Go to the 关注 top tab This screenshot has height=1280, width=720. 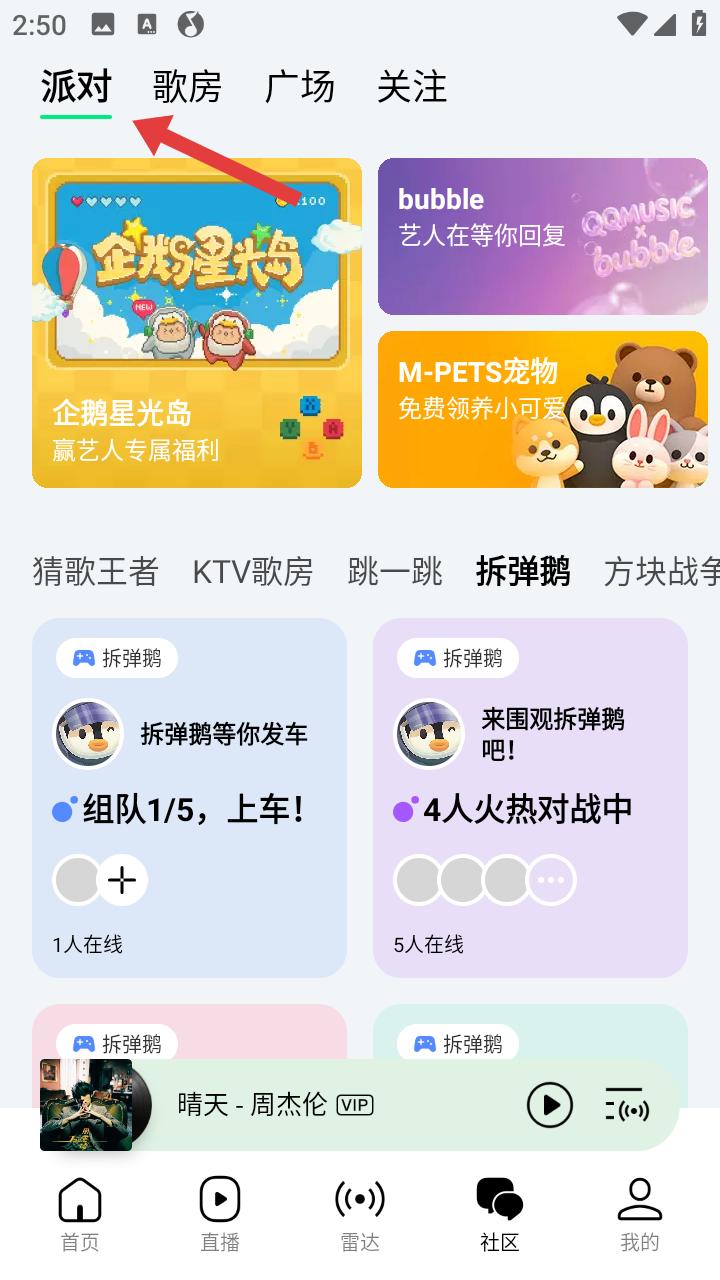click(411, 88)
